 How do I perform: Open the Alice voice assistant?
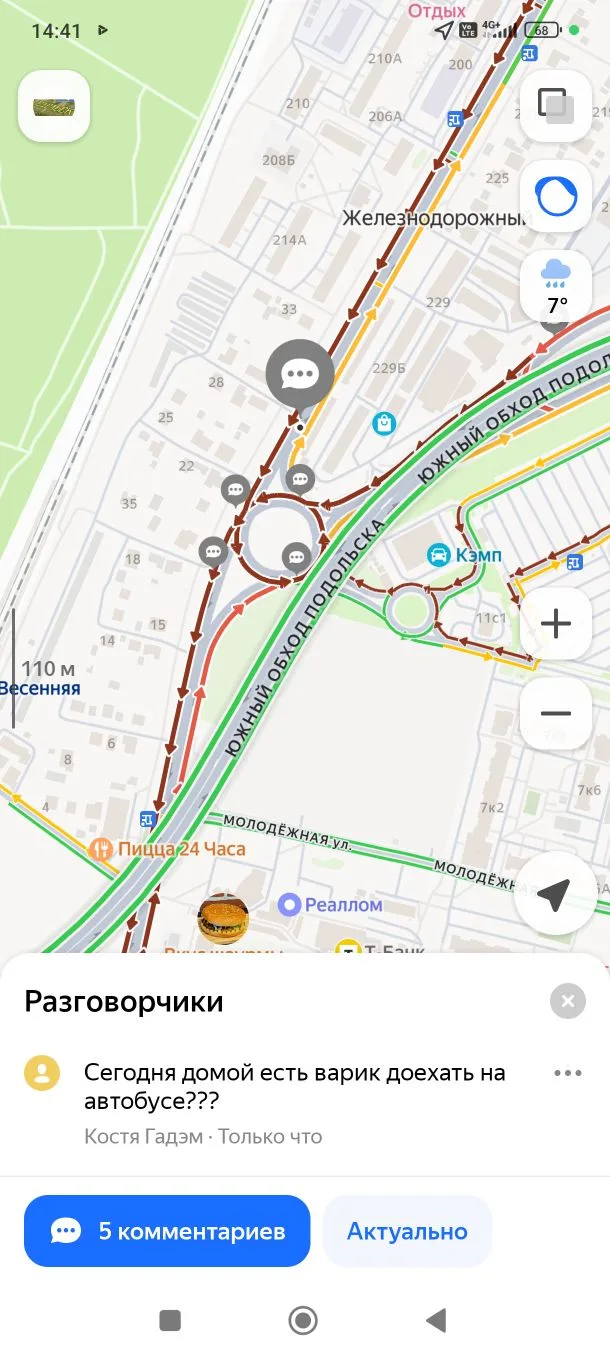pyautogui.click(x=555, y=196)
